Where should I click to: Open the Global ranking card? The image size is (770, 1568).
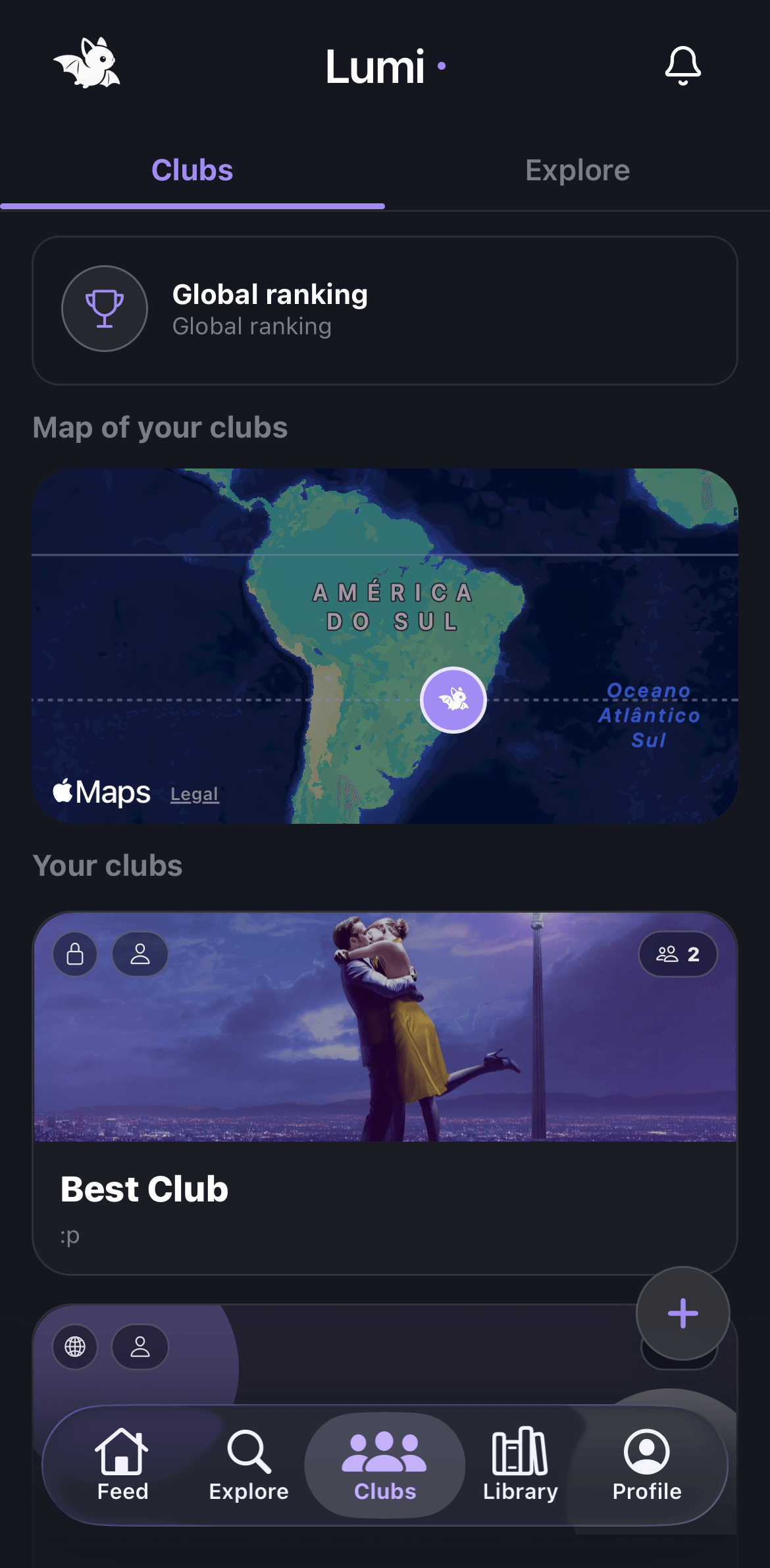(x=385, y=309)
